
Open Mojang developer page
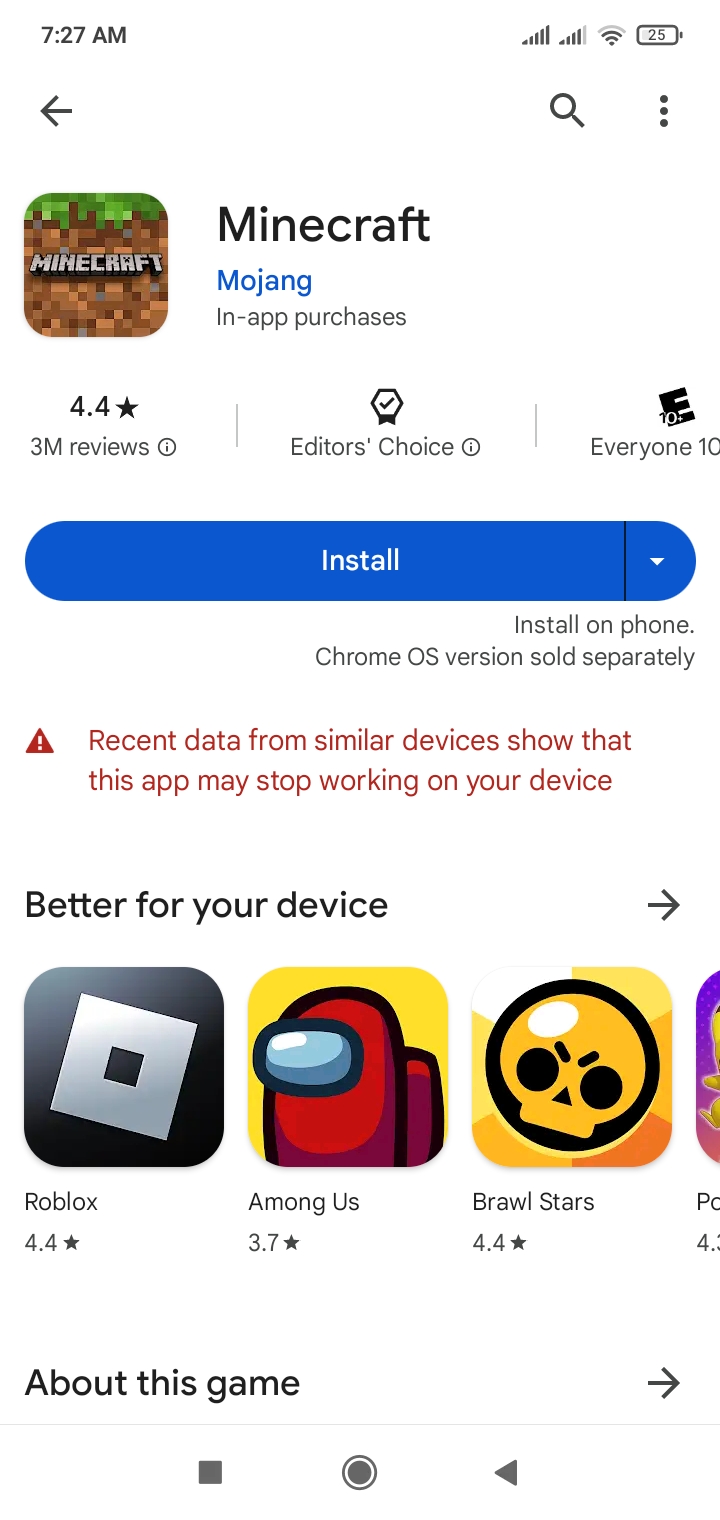(264, 281)
